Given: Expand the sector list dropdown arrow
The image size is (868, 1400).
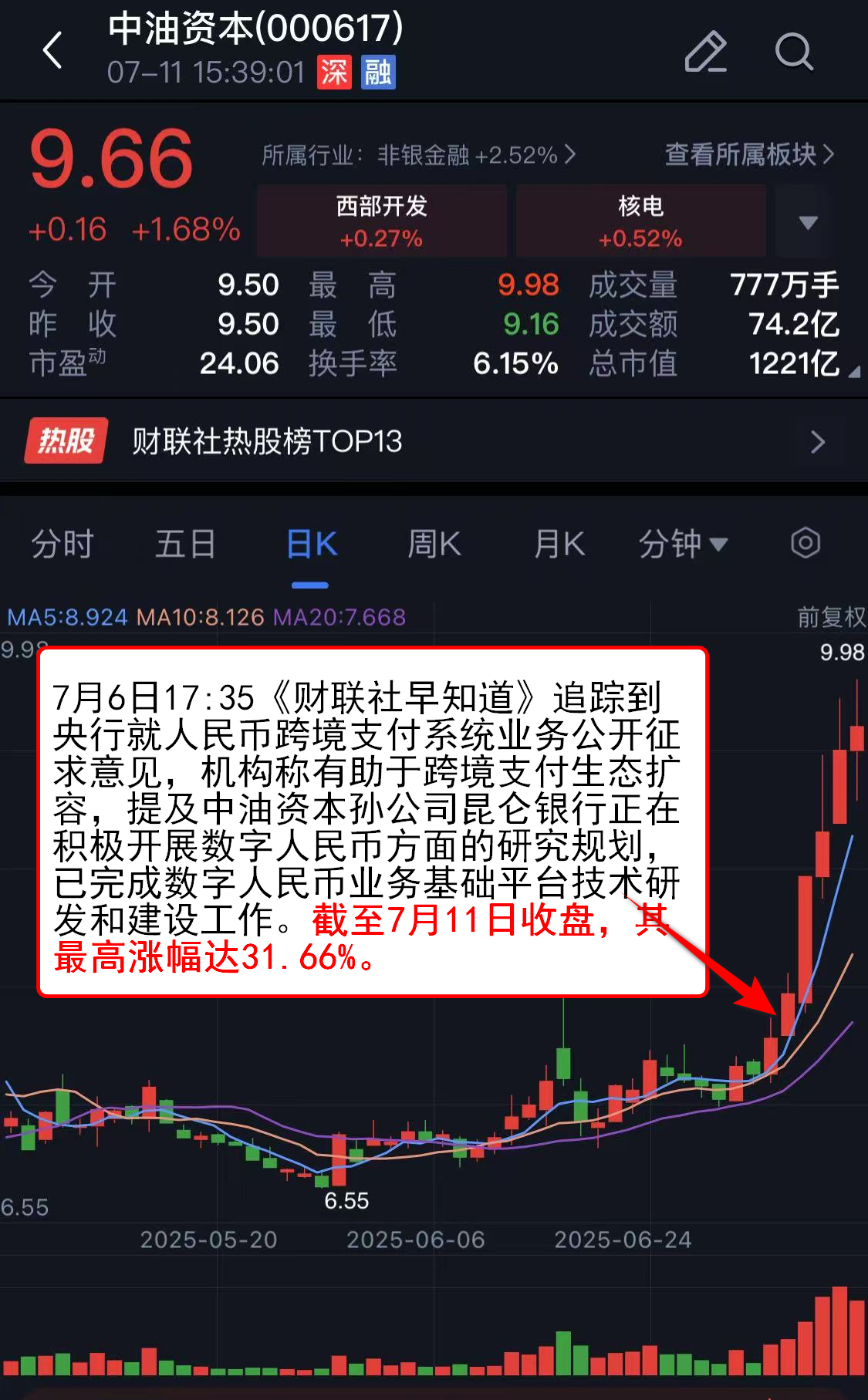Looking at the screenshot, I should (x=808, y=222).
